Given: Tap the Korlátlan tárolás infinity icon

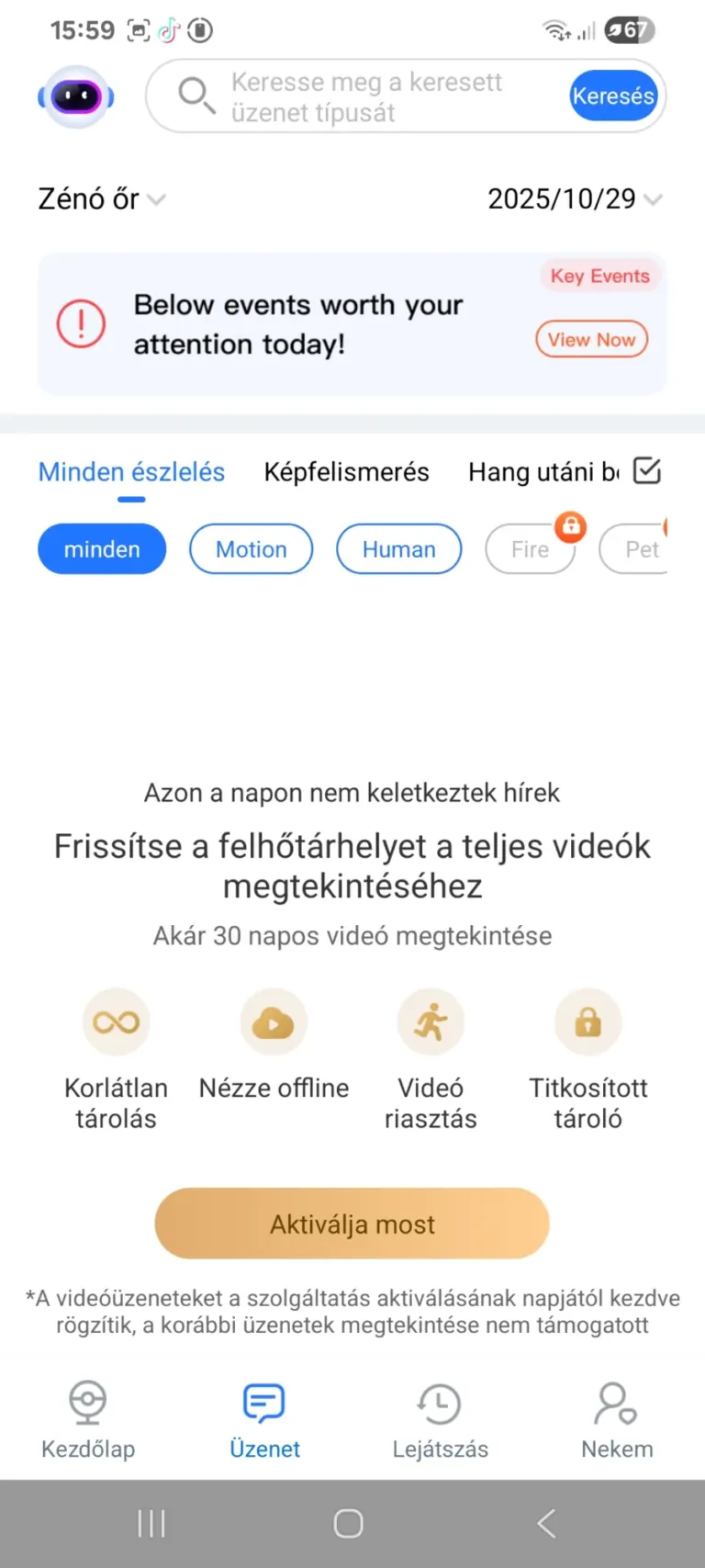Looking at the screenshot, I should 116,1021.
